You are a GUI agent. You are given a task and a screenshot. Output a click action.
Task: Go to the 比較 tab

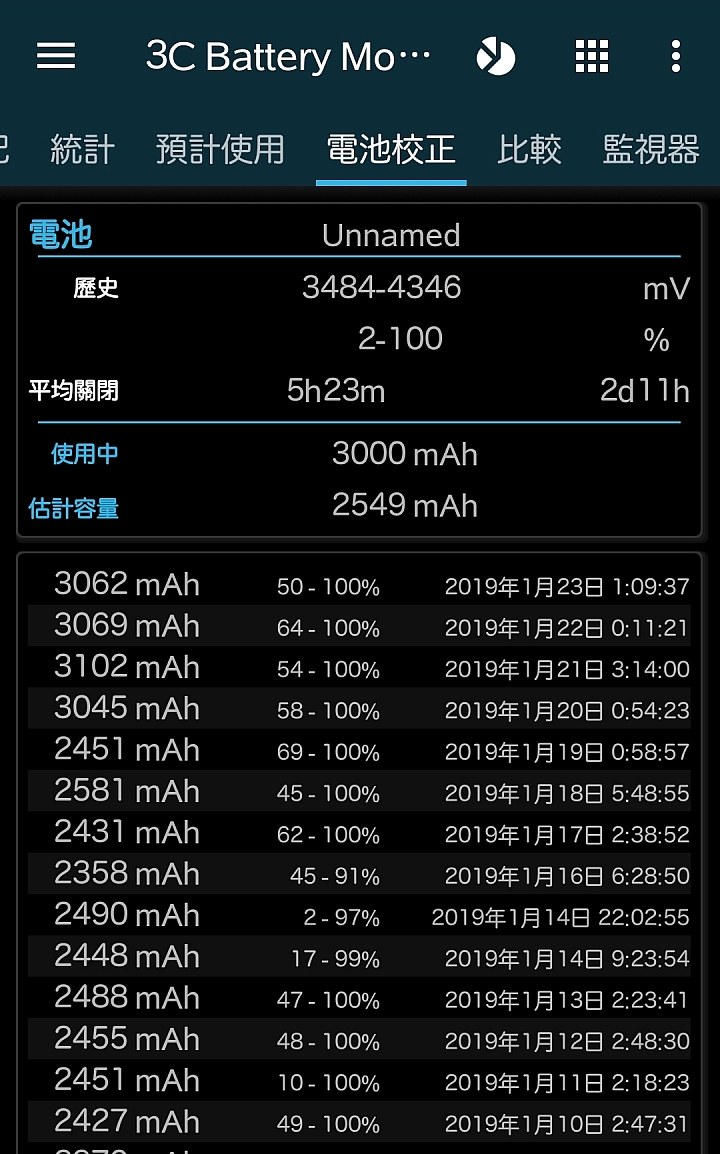[529, 149]
